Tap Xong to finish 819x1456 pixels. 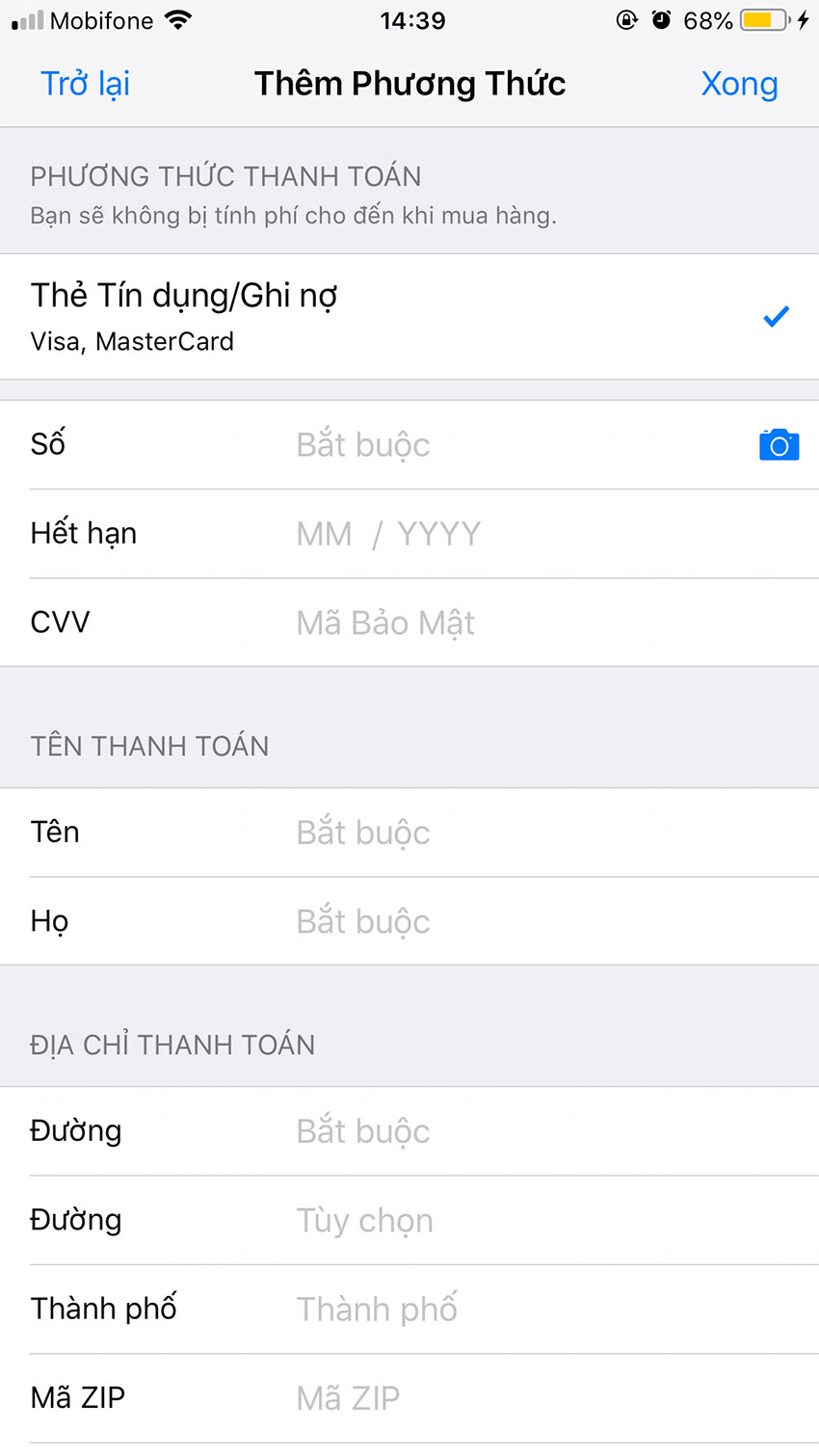[x=739, y=84]
